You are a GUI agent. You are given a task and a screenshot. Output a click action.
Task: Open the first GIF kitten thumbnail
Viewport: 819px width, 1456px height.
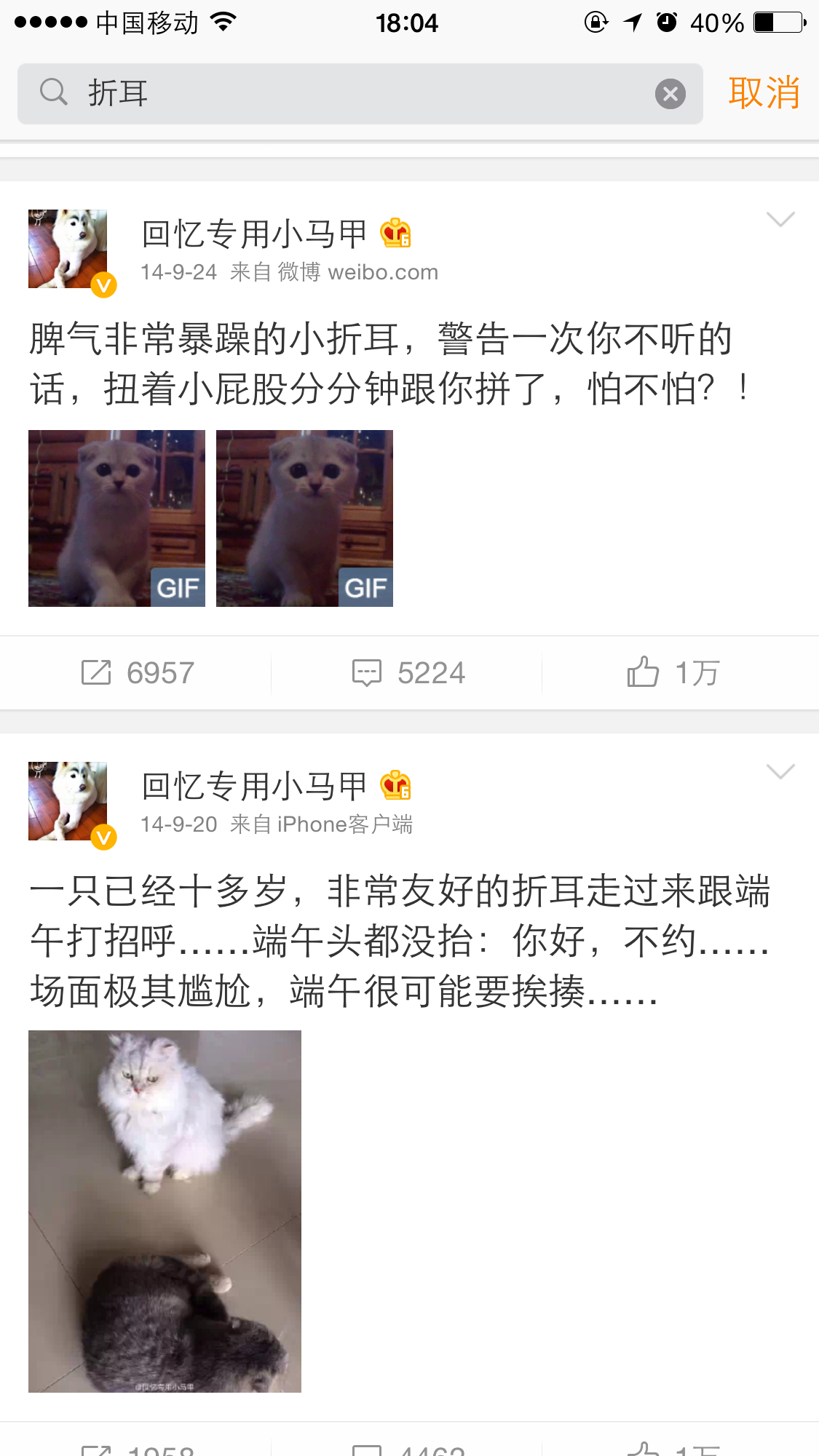[x=116, y=517]
